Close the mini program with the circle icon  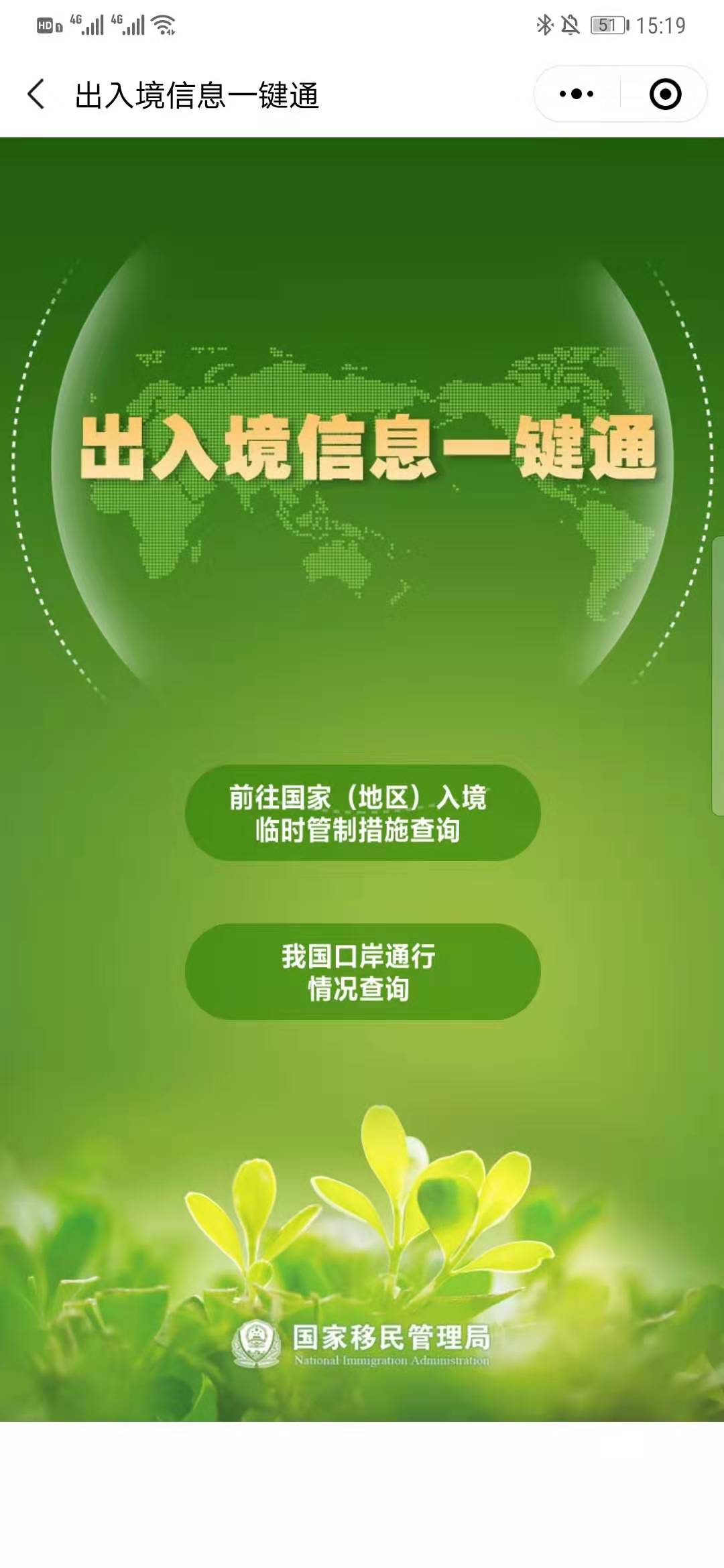[x=665, y=94]
